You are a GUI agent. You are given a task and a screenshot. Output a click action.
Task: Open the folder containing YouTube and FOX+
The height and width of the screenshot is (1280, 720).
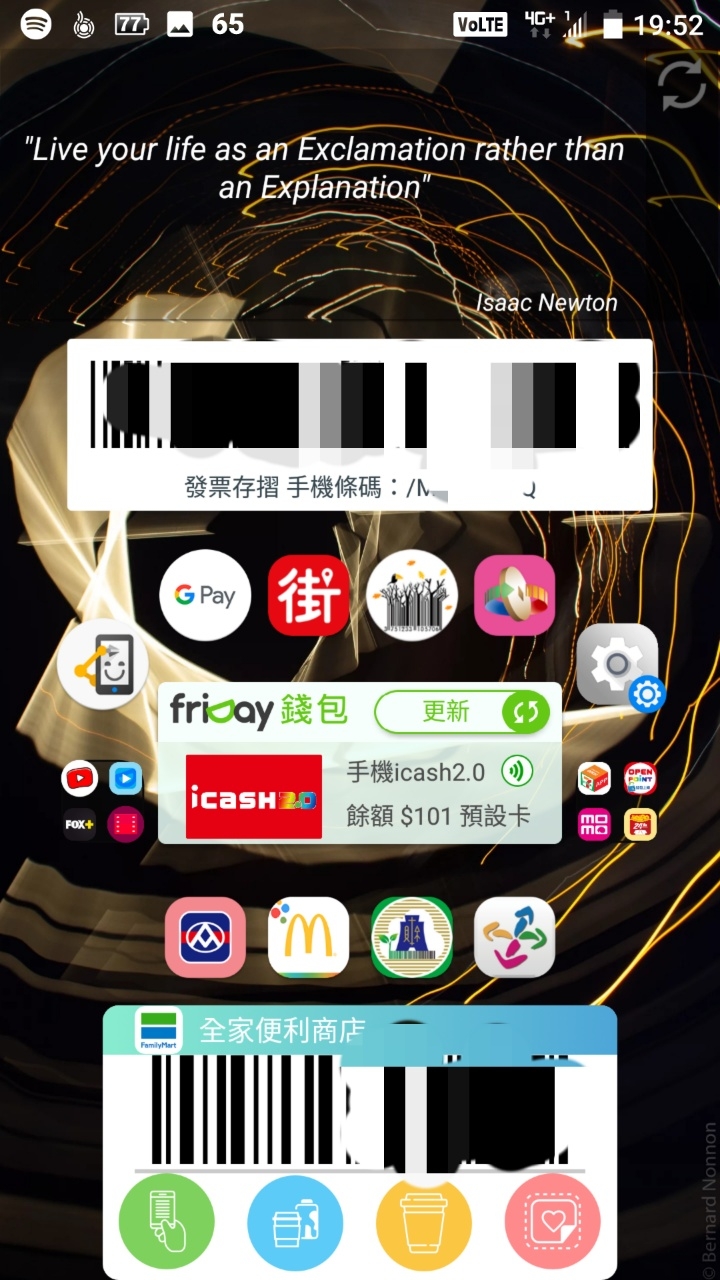point(102,801)
